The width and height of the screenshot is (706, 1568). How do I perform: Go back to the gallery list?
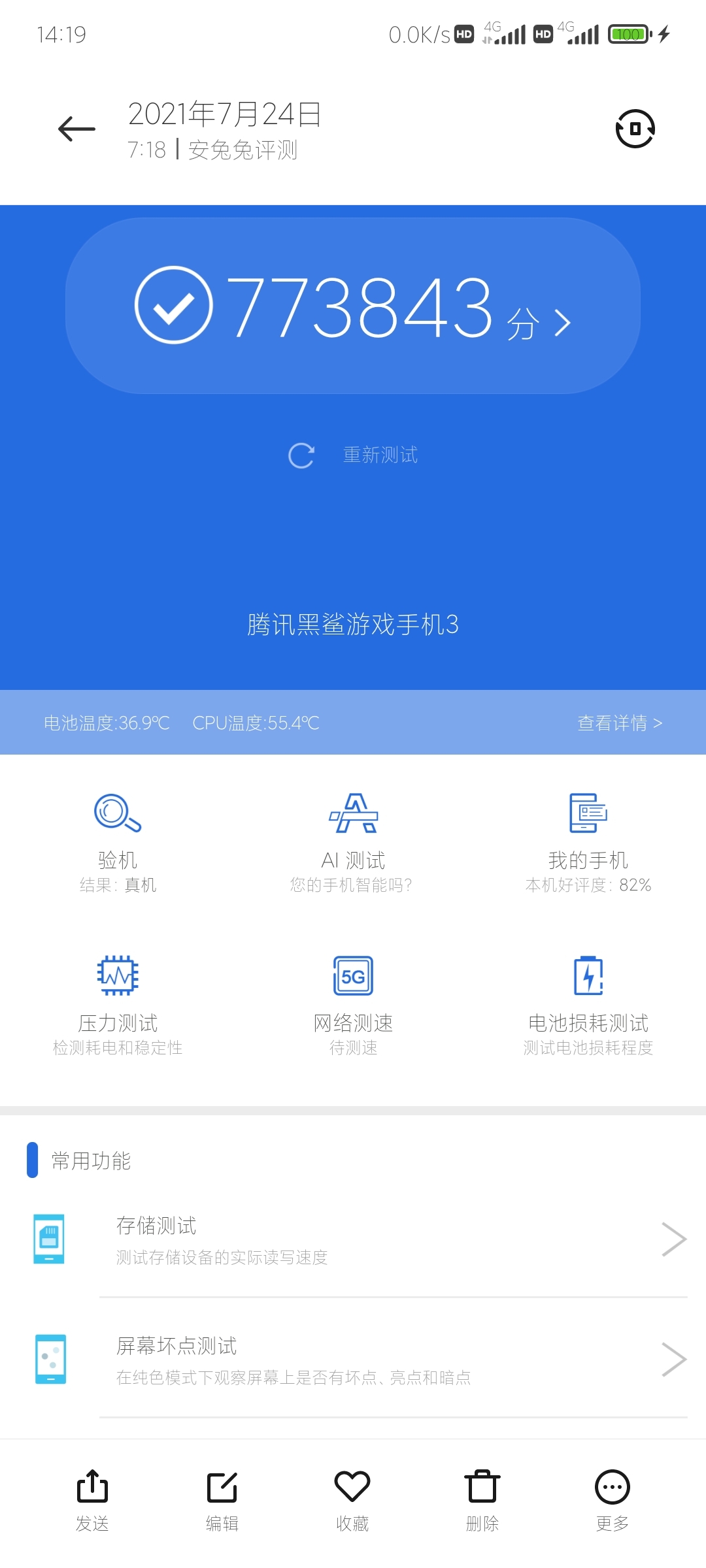(76, 129)
